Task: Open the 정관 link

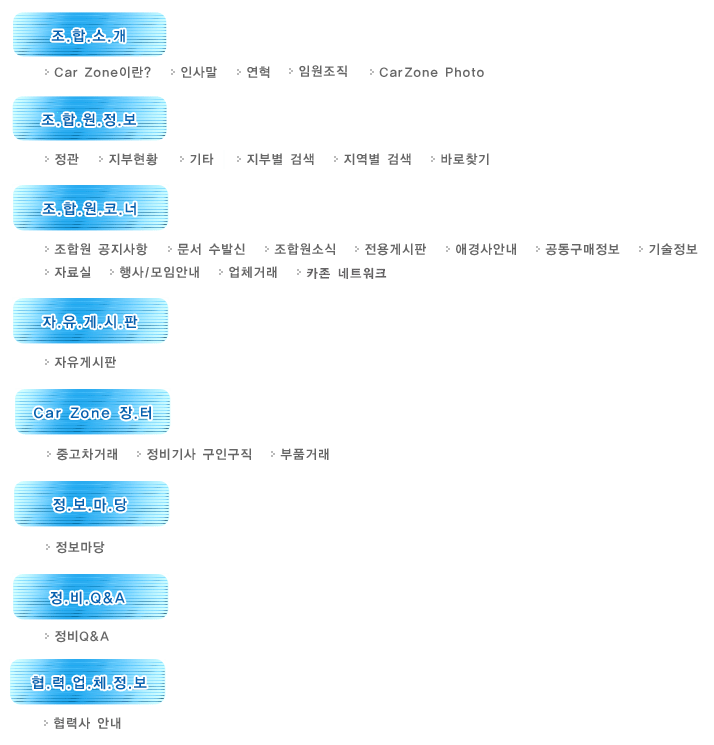Action: tap(66, 159)
